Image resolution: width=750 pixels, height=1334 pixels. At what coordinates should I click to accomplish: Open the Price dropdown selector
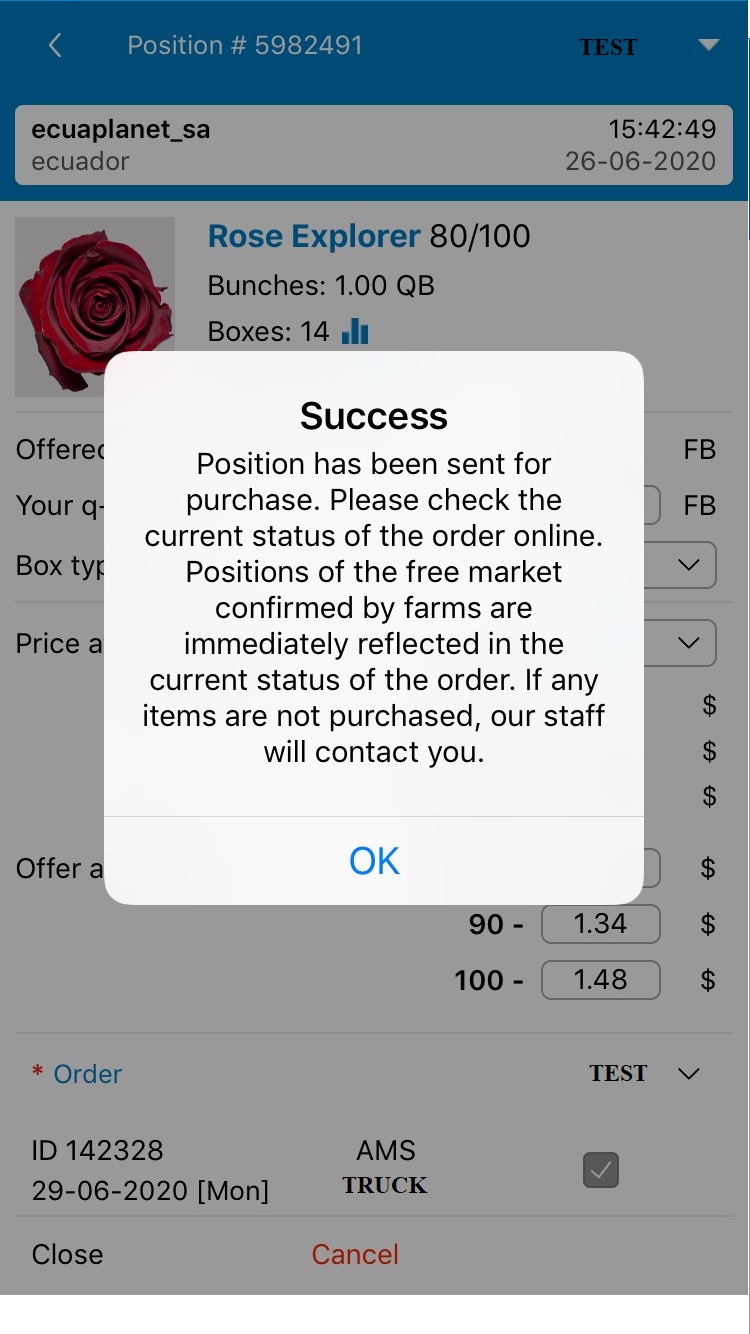click(x=688, y=643)
